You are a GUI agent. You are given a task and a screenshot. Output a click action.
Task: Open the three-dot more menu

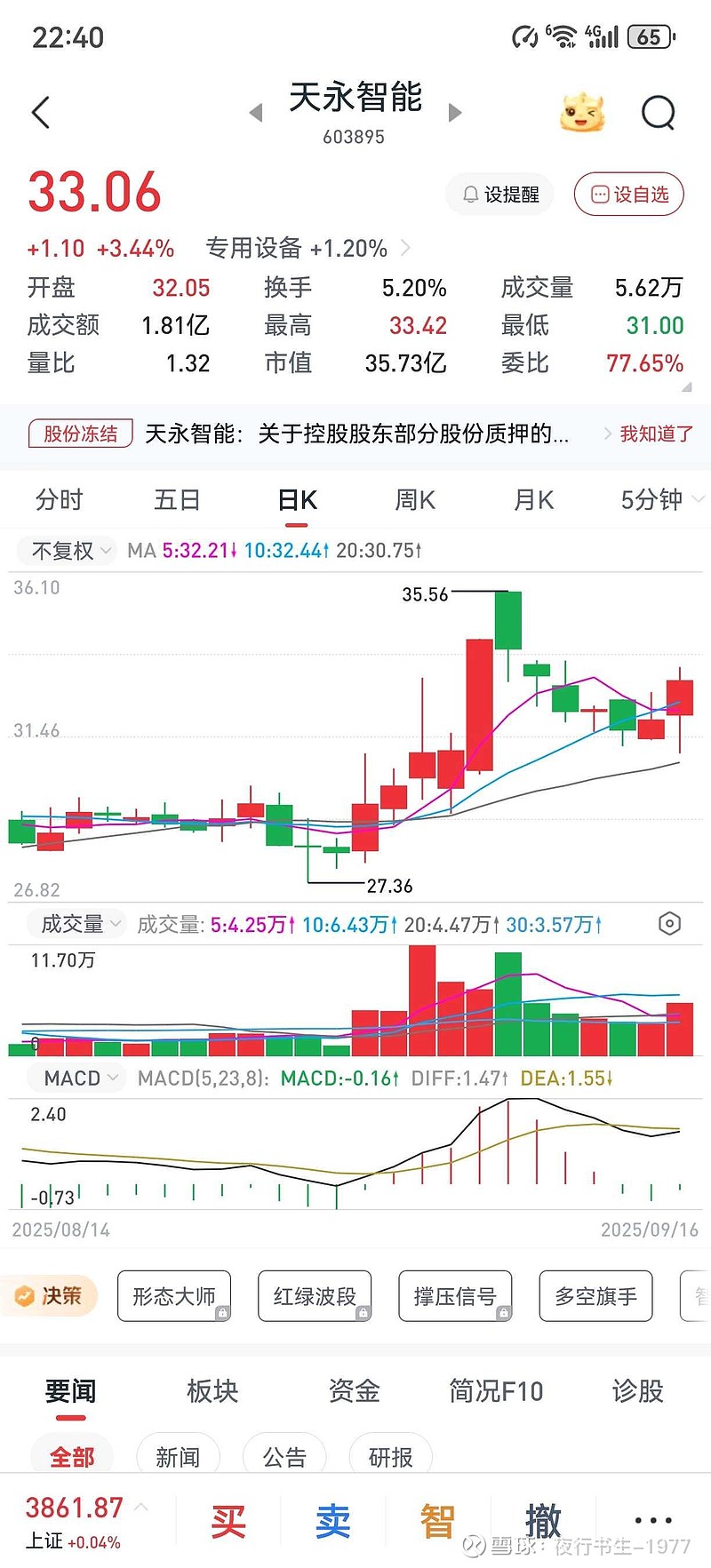pyautogui.click(x=653, y=1521)
